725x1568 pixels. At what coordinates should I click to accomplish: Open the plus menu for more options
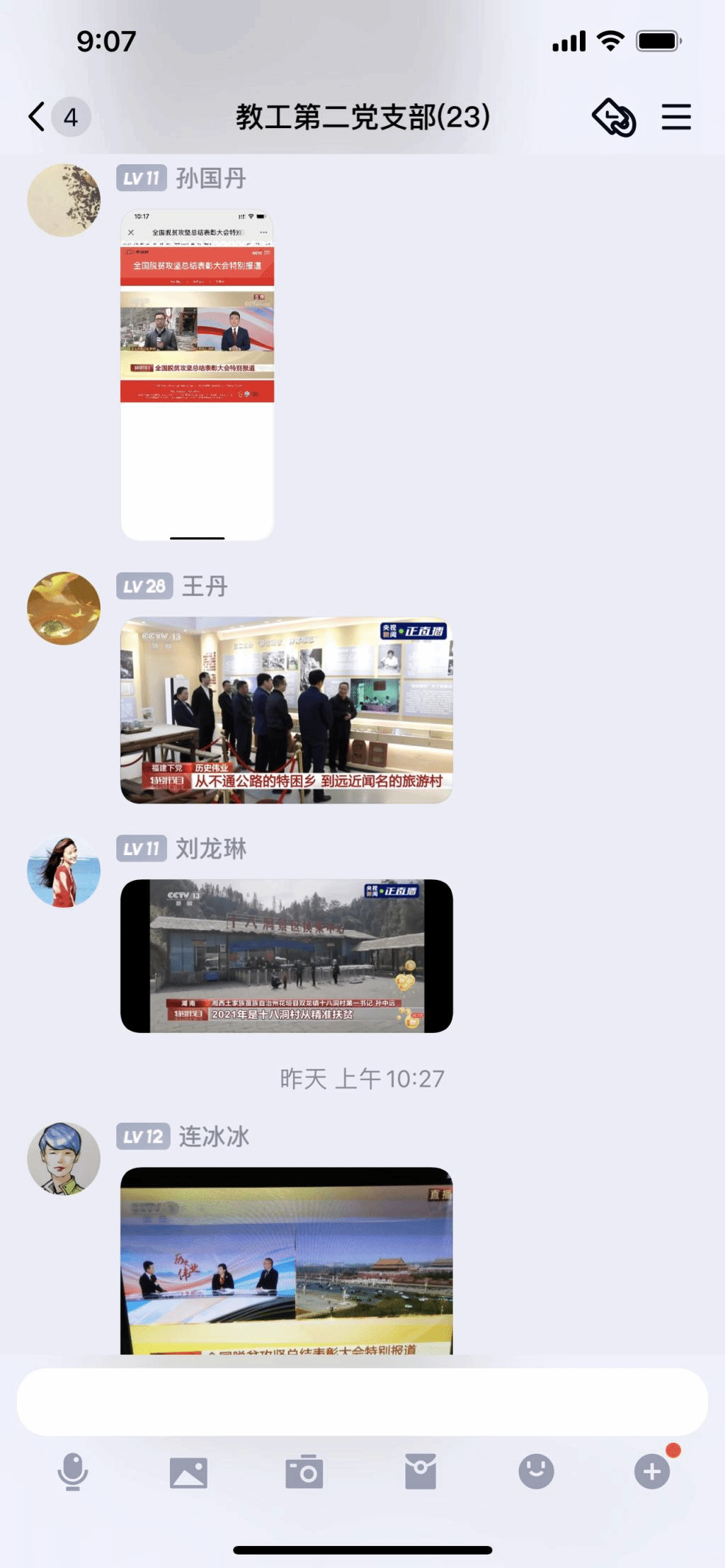652,1472
